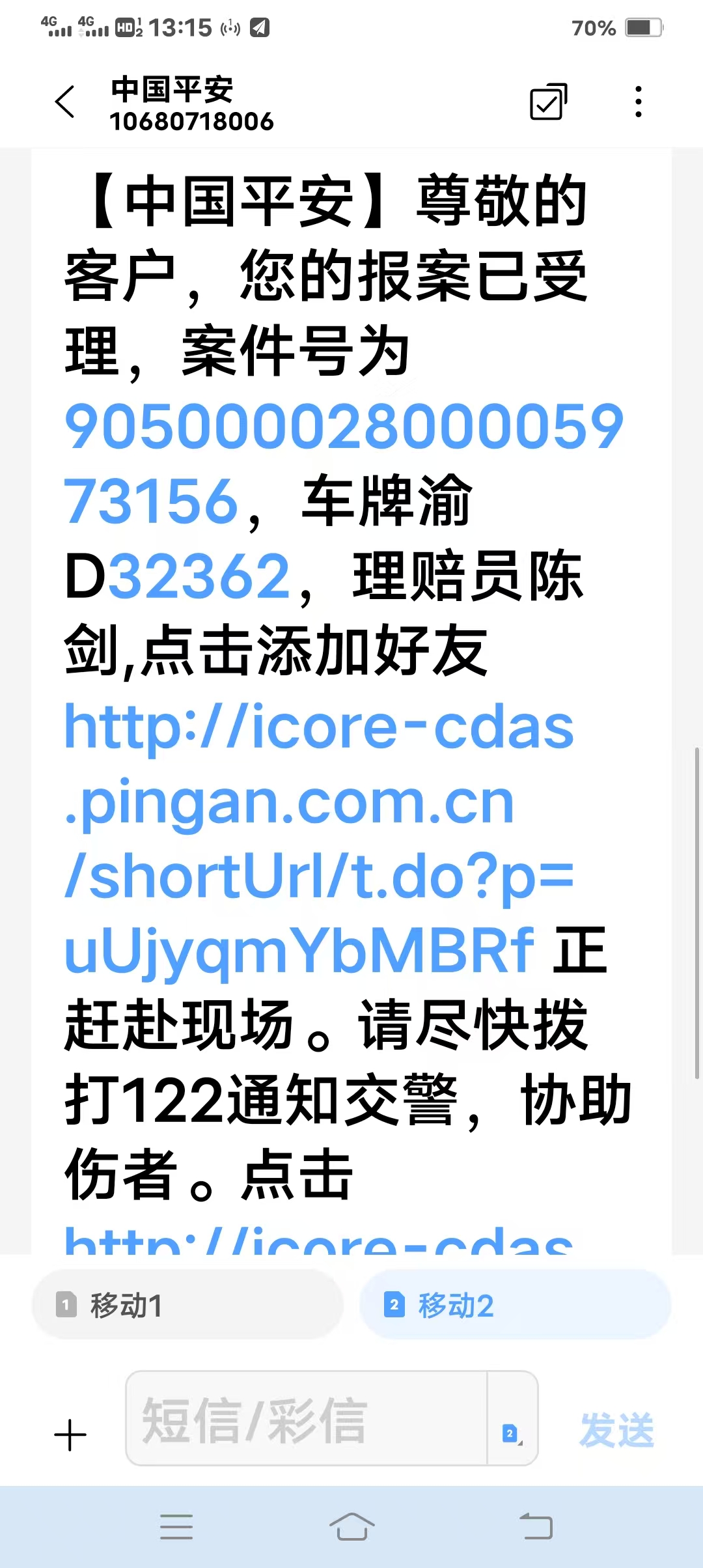Go back to the message list
This screenshot has width=703, height=1568.
(65, 102)
